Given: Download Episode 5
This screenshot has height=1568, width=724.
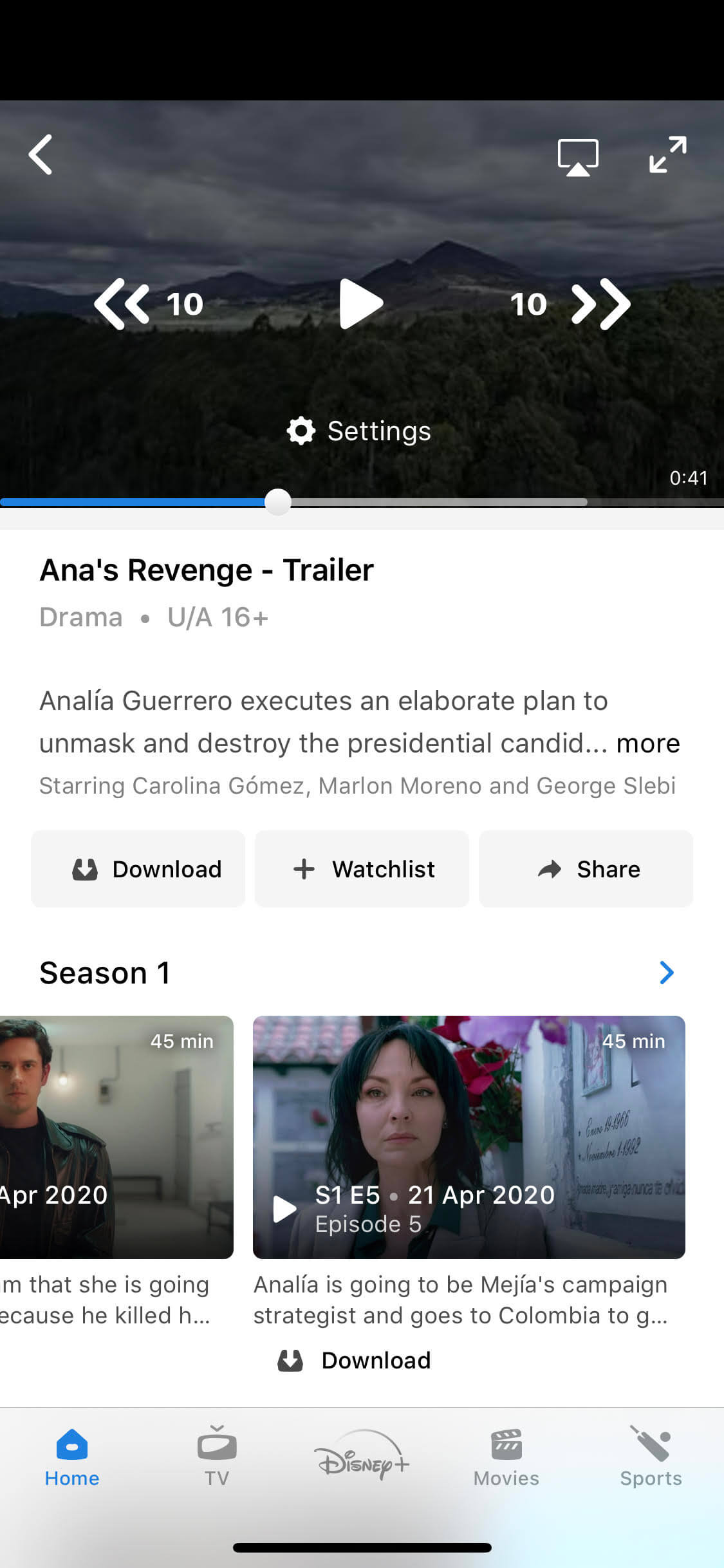Looking at the screenshot, I should [x=355, y=1360].
